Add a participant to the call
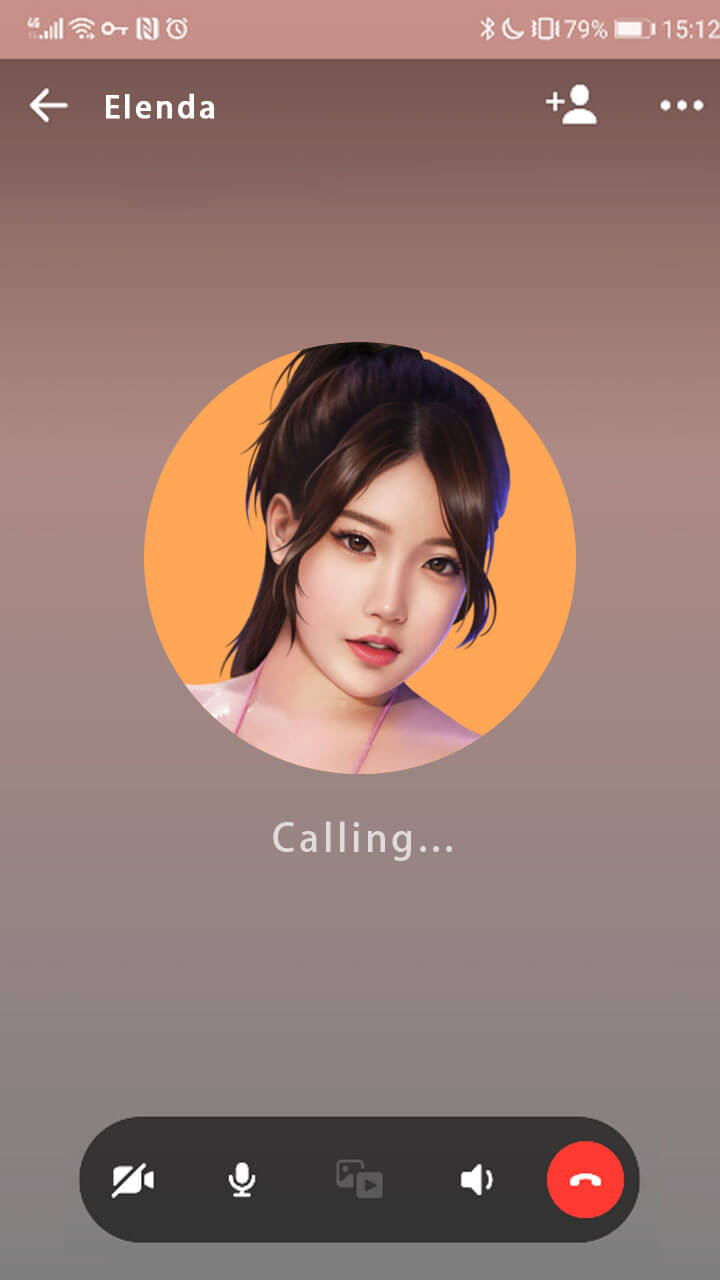Screen dimensions: 720x1280 click(x=571, y=106)
